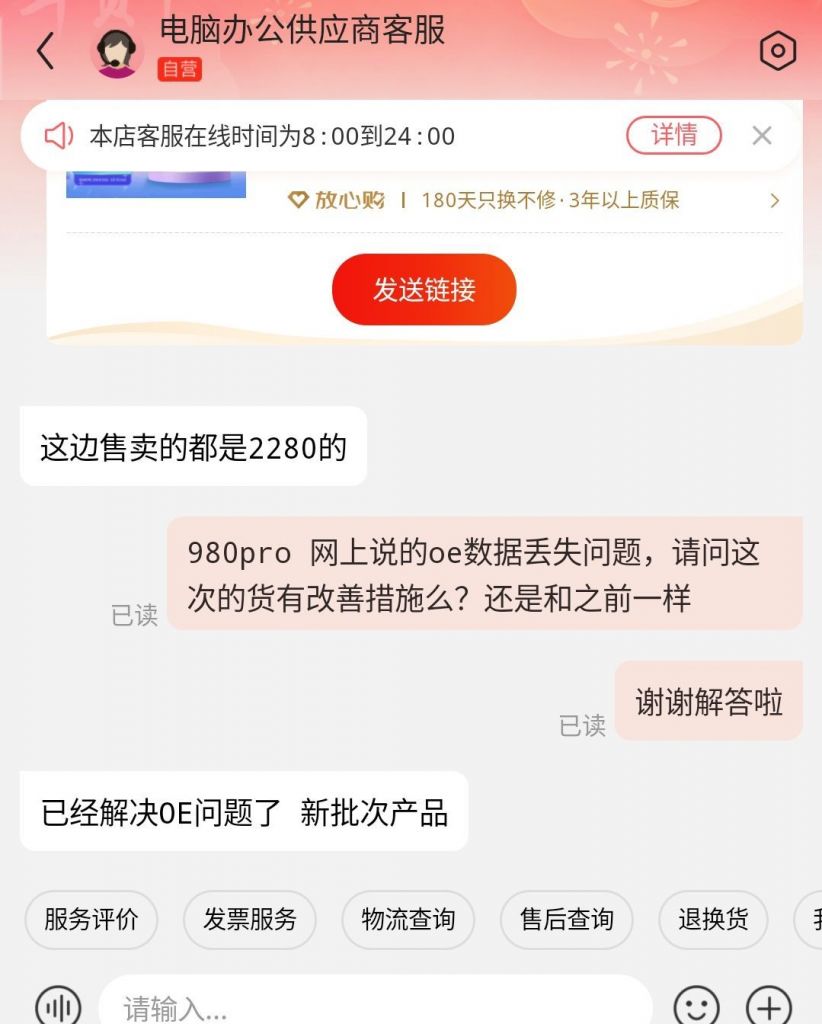Select the 物流查询 logistics tracking chip

pyautogui.click(x=407, y=920)
